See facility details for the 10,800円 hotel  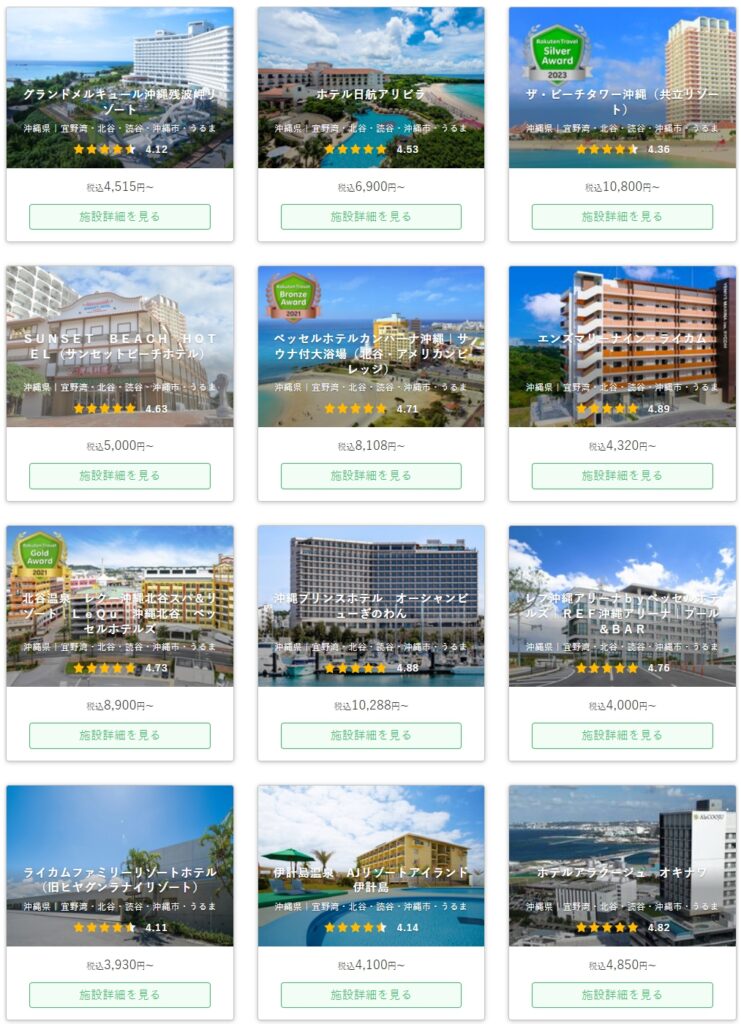tap(622, 216)
